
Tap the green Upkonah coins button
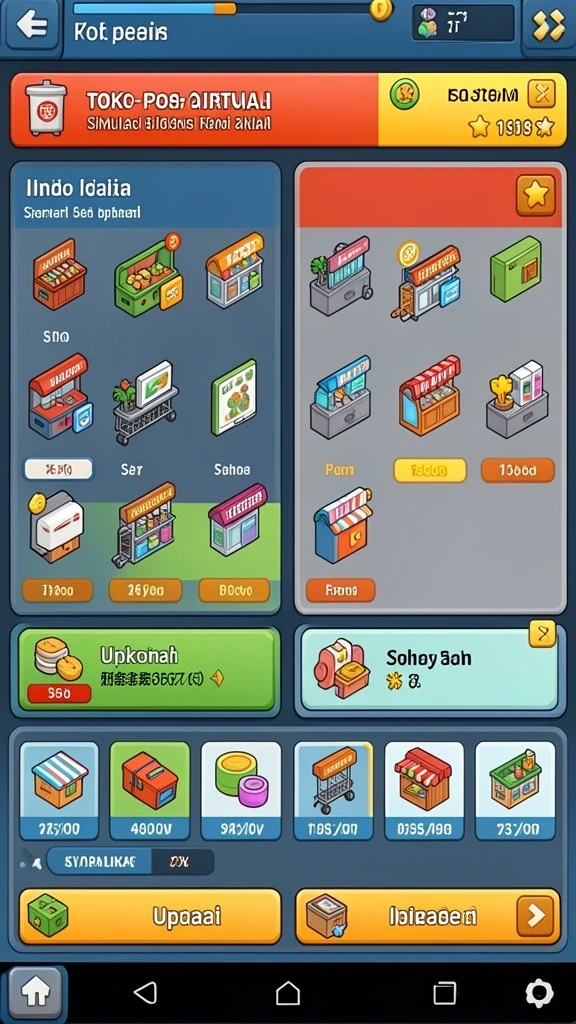pos(146,669)
